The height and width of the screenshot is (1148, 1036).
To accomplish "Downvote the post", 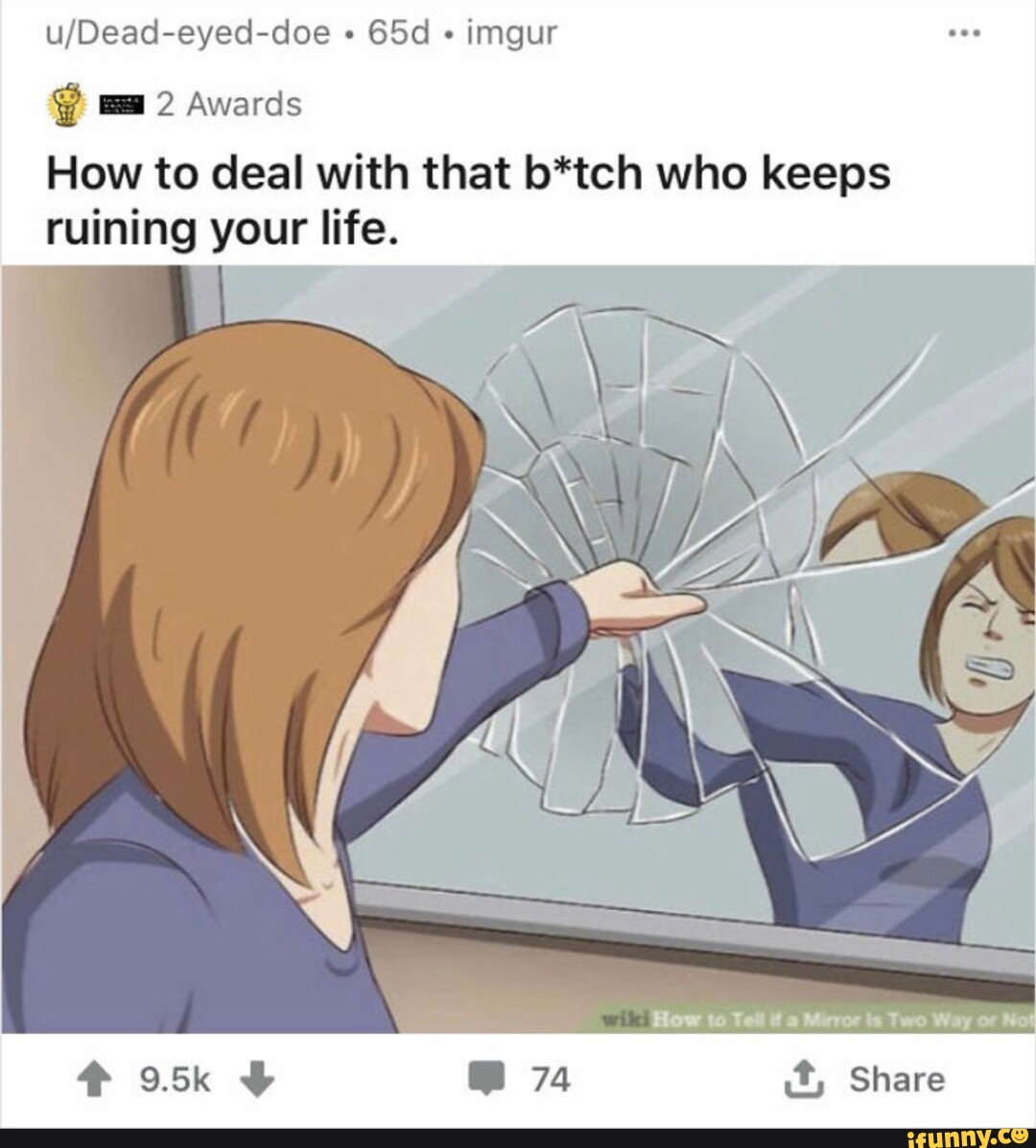I will click(258, 1081).
